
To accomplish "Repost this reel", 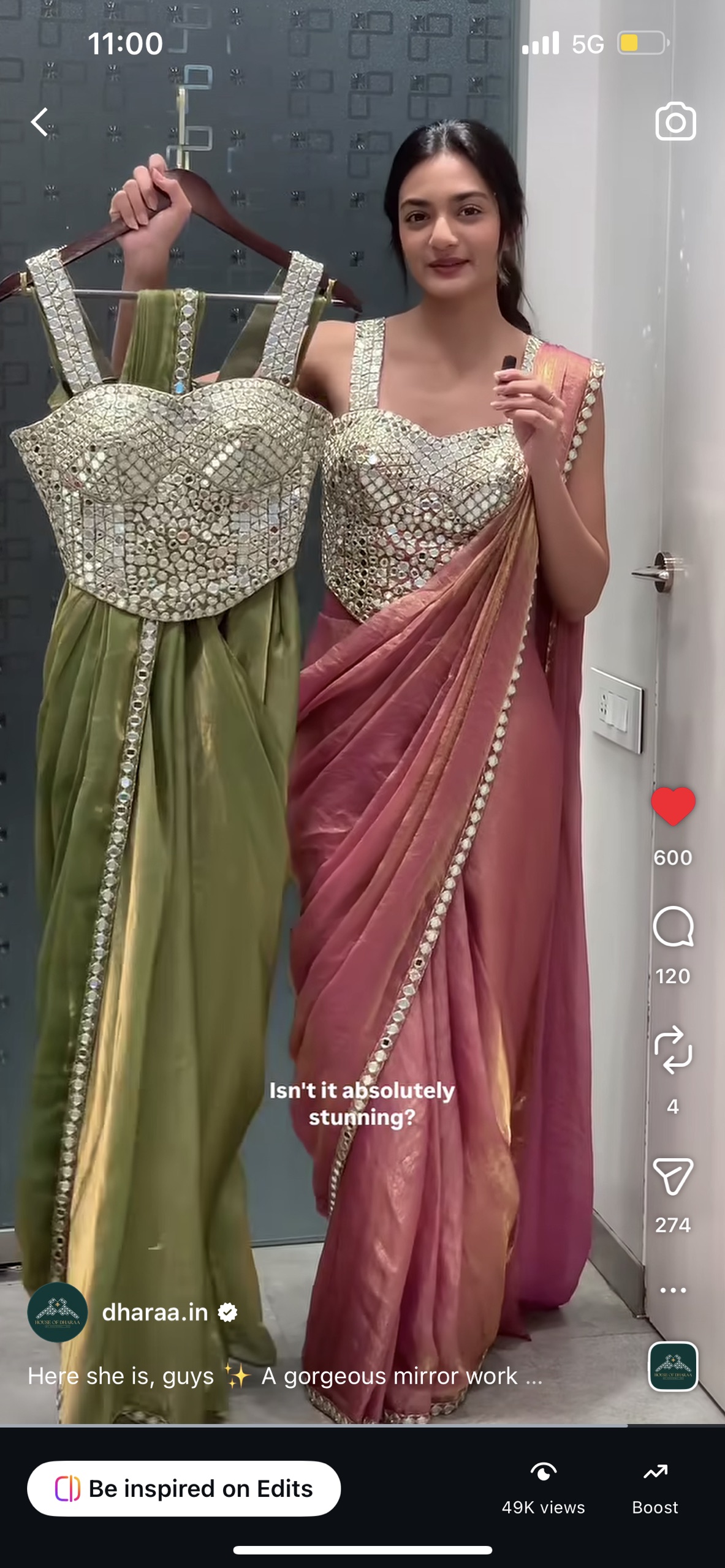I will pyautogui.click(x=673, y=1050).
